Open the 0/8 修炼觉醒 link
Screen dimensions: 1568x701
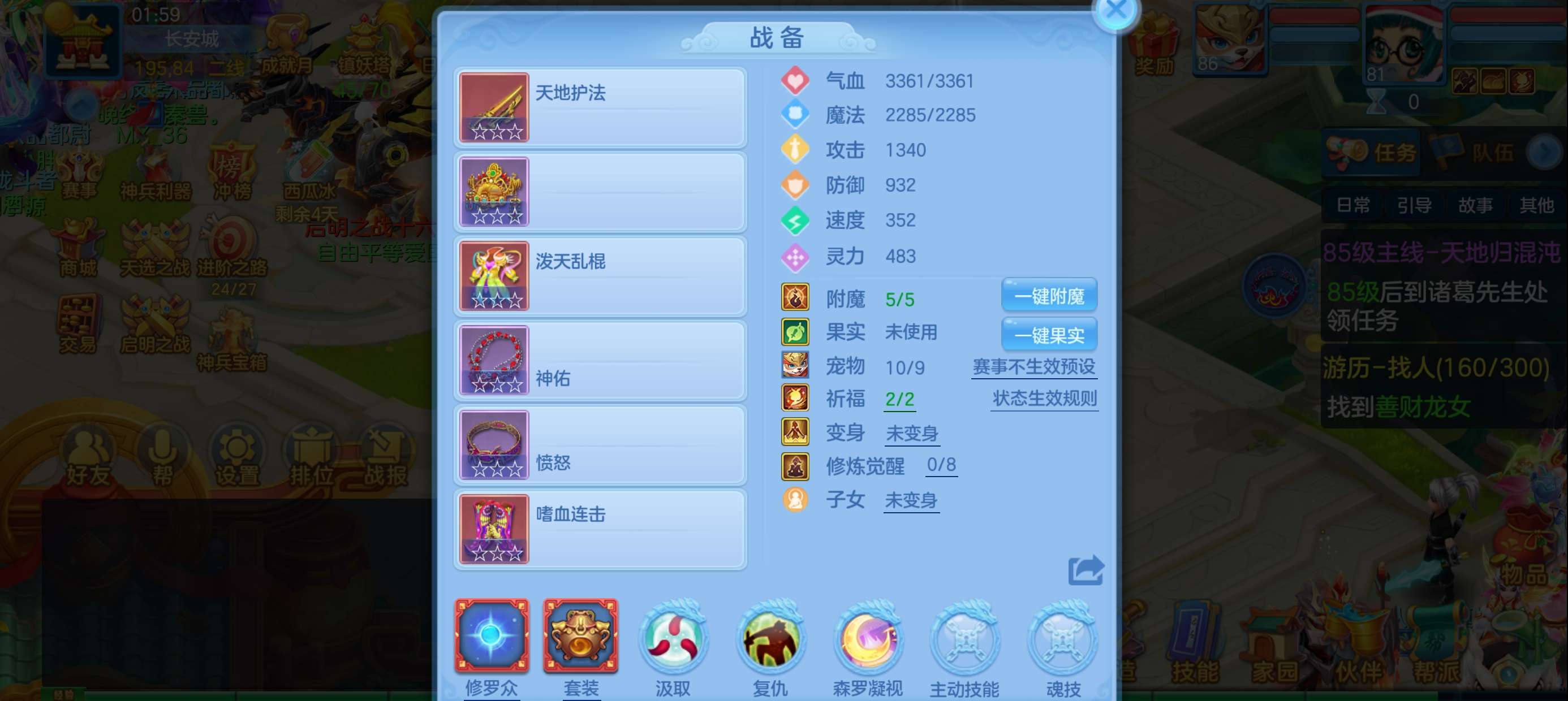tap(941, 465)
